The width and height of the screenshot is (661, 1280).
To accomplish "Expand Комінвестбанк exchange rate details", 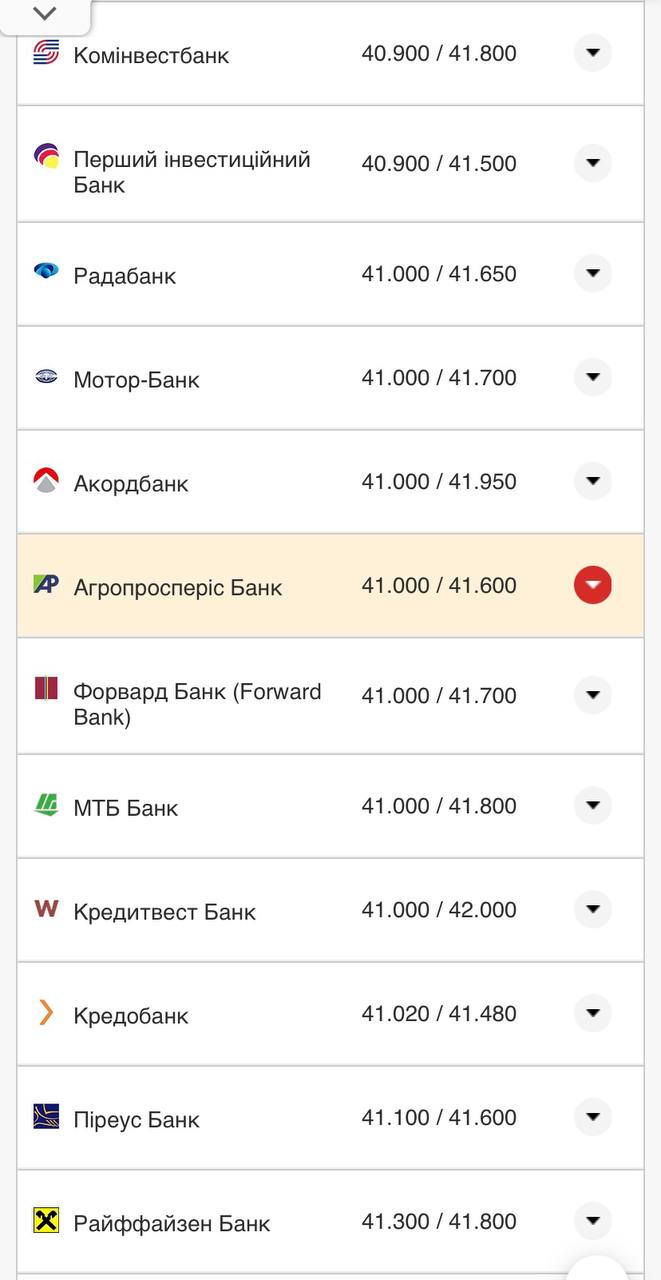I will click(592, 52).
